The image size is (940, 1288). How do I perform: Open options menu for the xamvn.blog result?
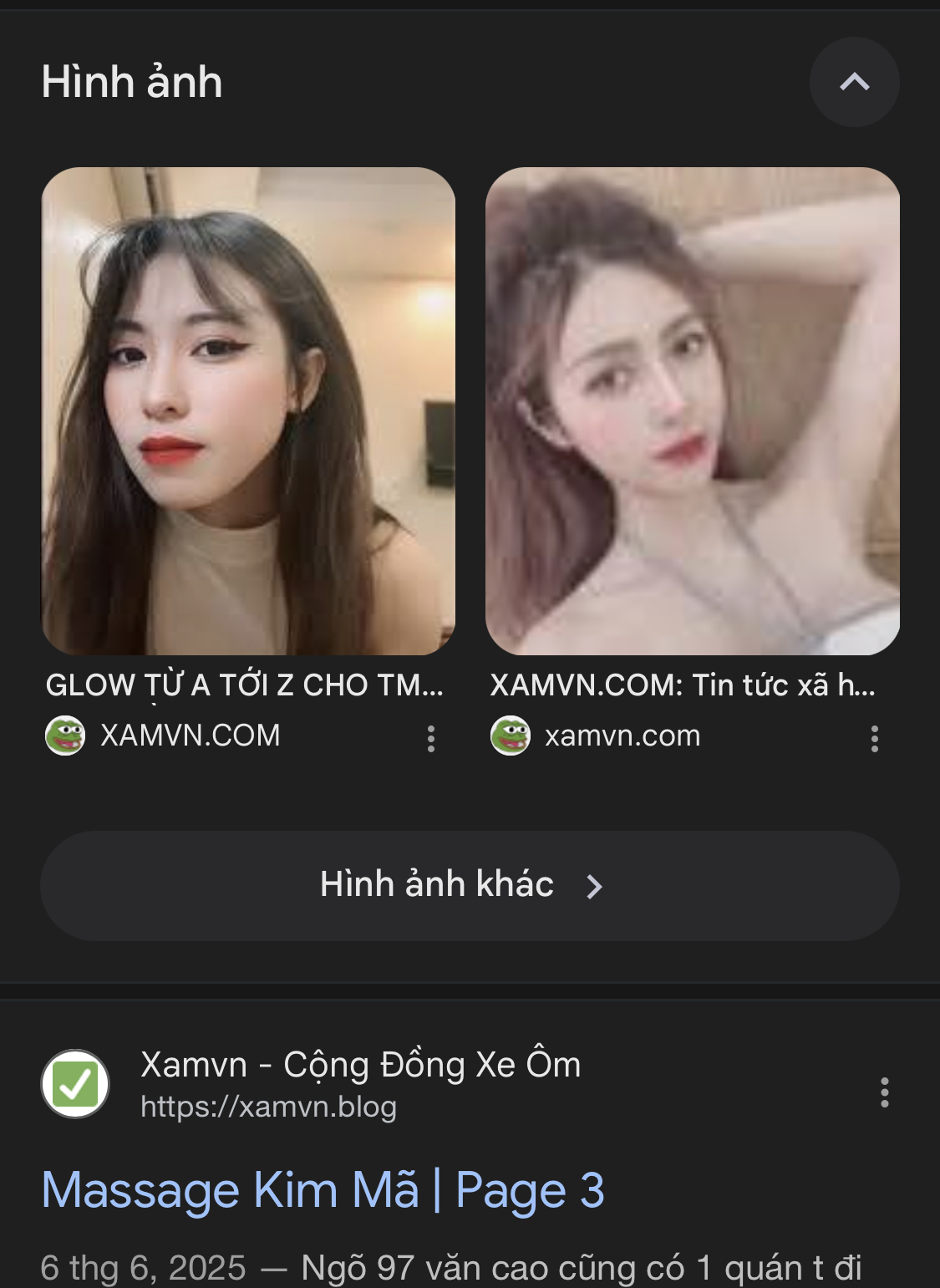pyautogui.click(x=884, y=1092)
